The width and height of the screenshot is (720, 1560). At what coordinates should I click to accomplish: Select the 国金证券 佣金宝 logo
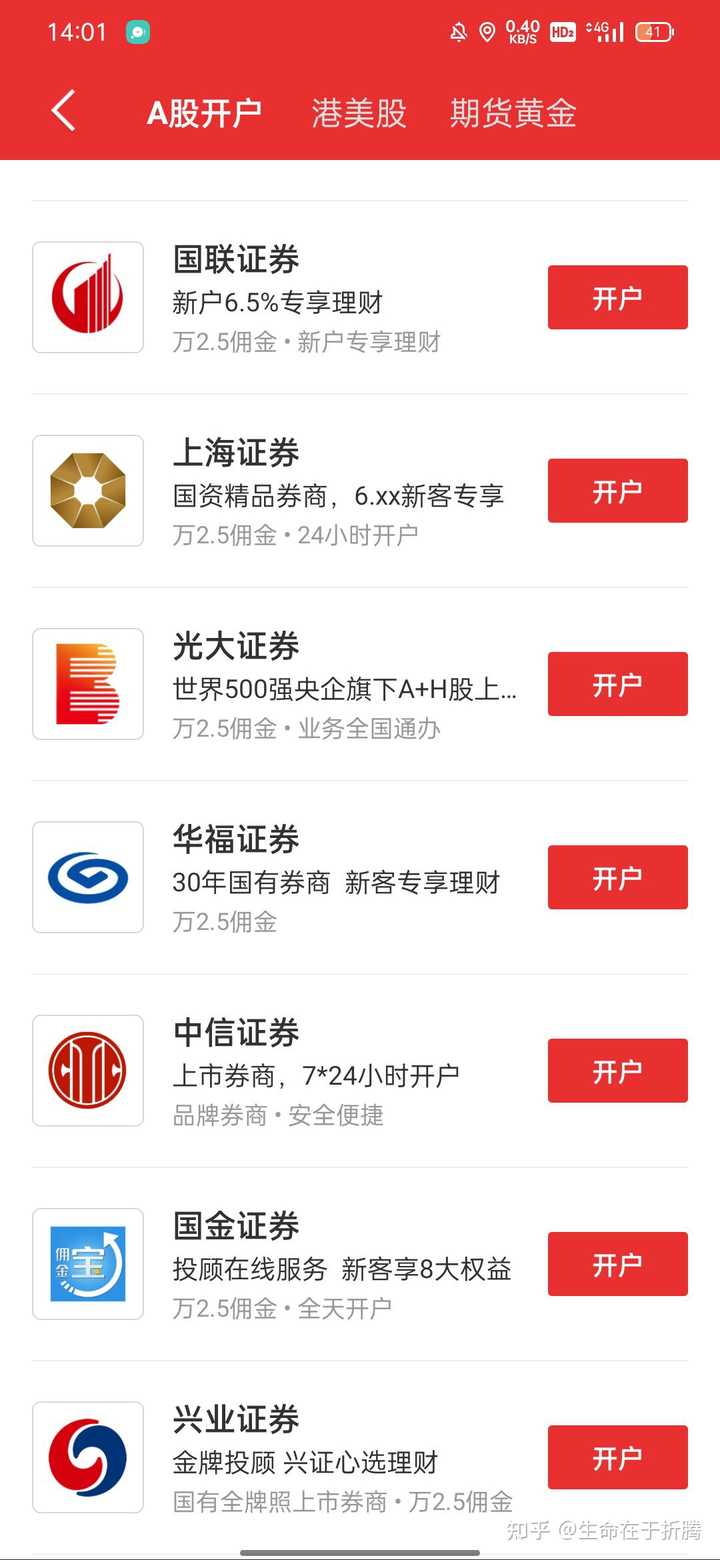(x=88, y=1264)
